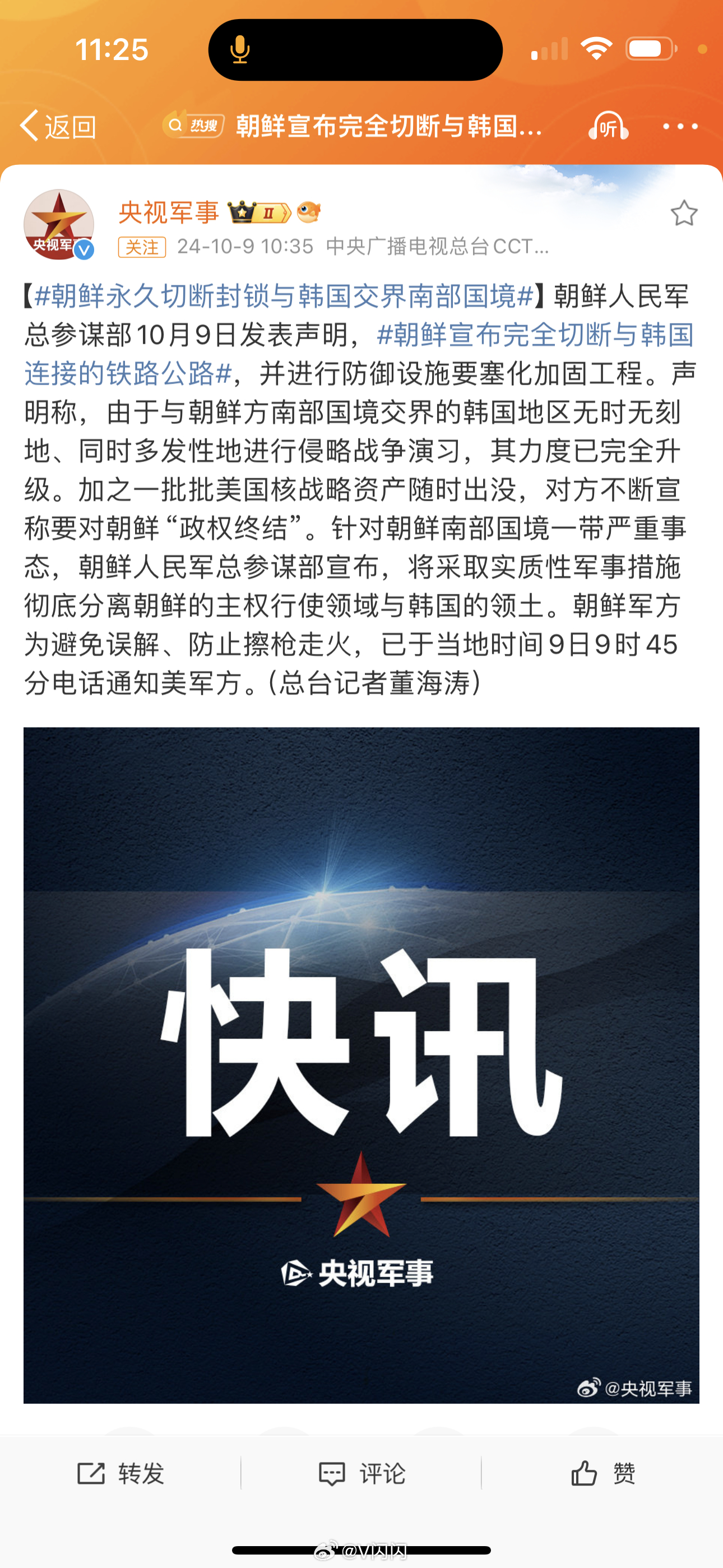723x1568 pixels.
Task: Open the 央视军事 account name
Action: click(x=169, y=213)
